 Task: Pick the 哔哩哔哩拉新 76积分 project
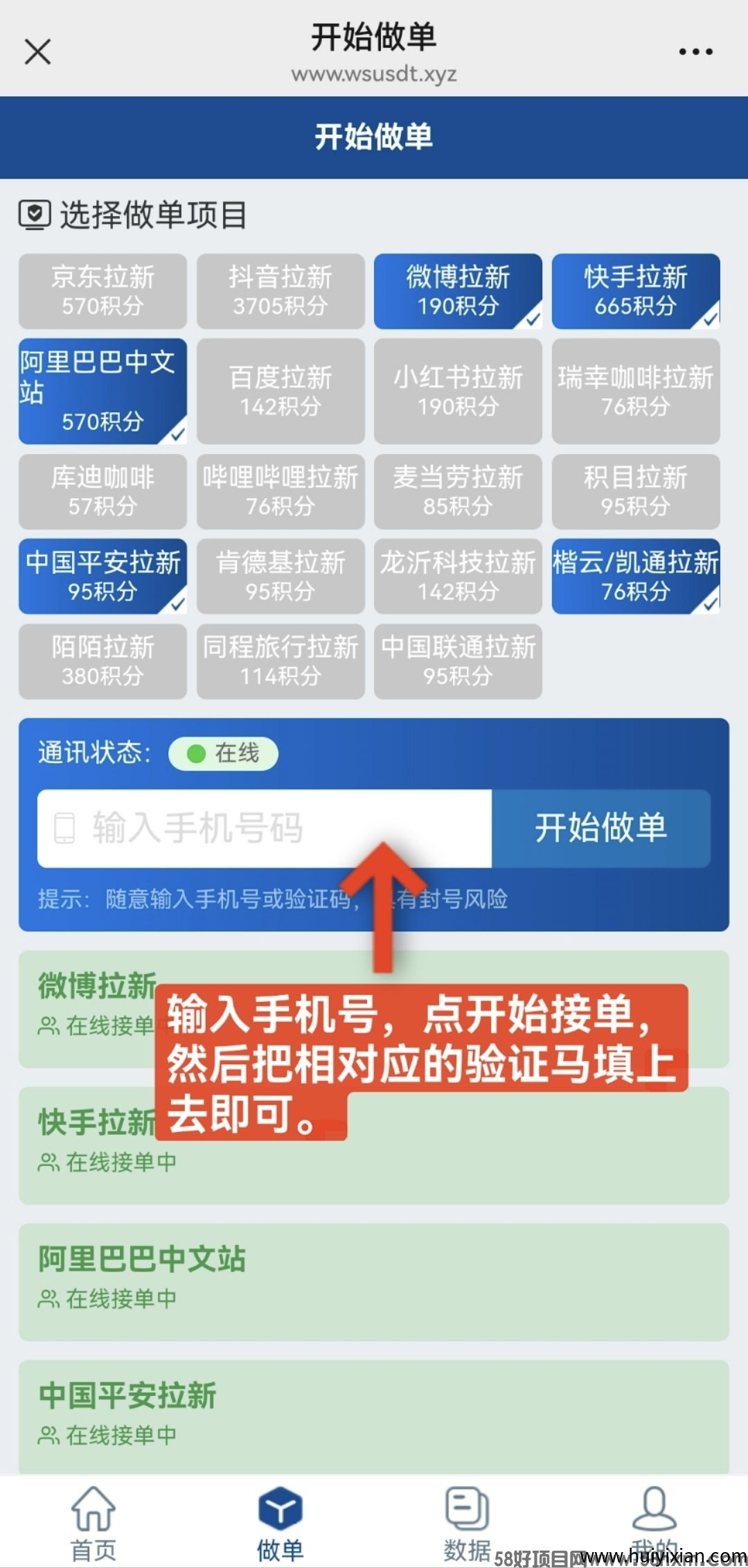[280, 491]
